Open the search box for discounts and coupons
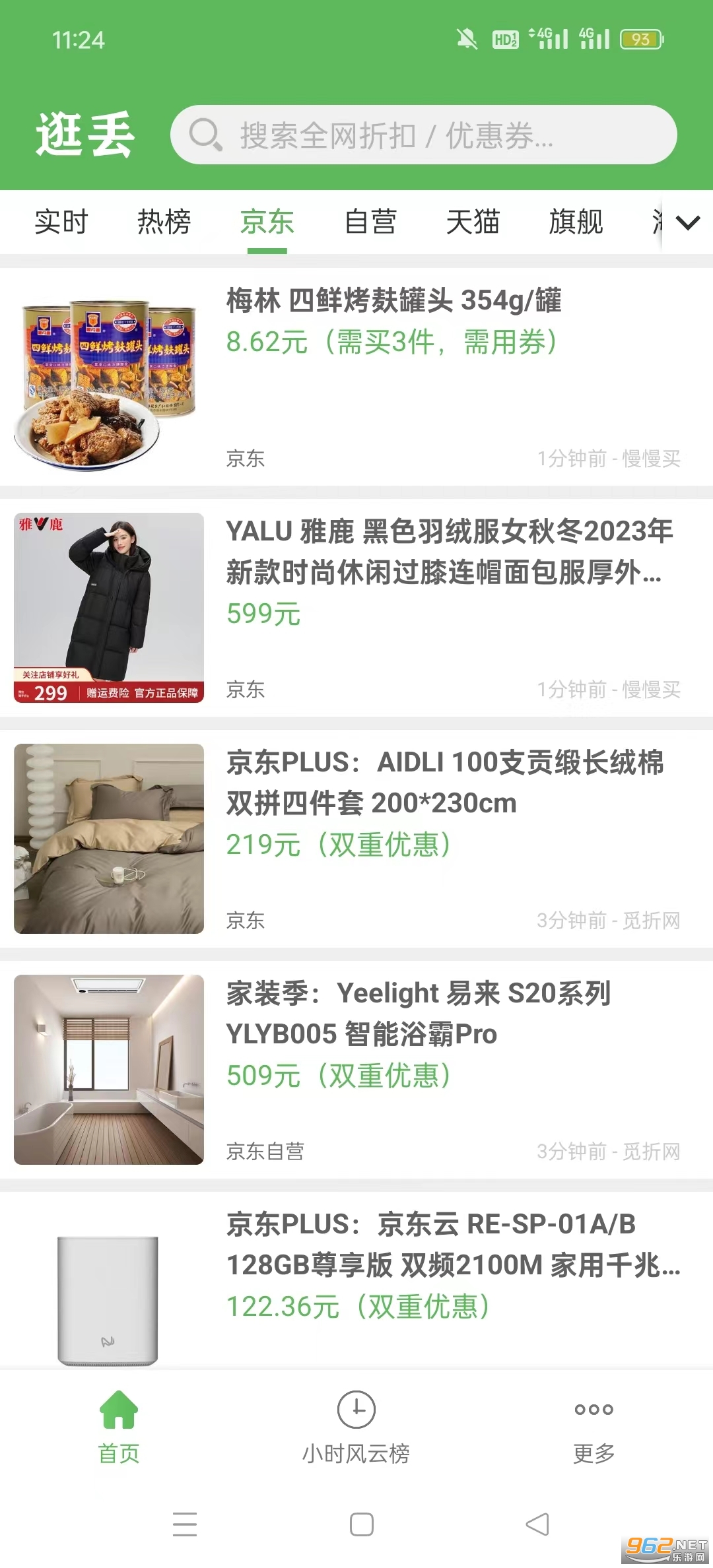 (423, 135)
